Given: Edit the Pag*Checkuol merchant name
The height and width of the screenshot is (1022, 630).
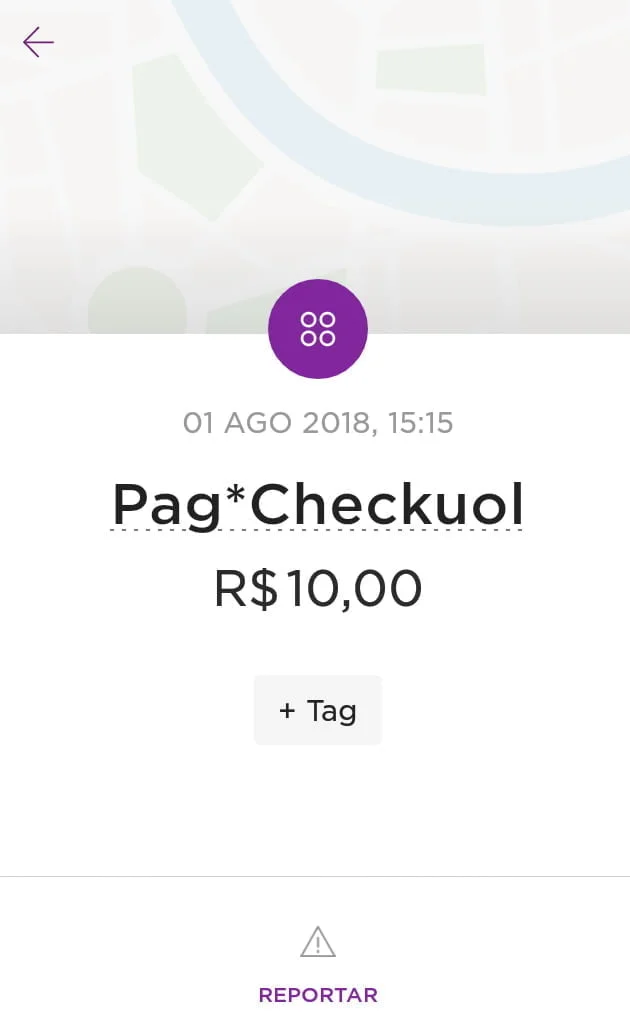Looking at the screenshot, I should (317, 504).
